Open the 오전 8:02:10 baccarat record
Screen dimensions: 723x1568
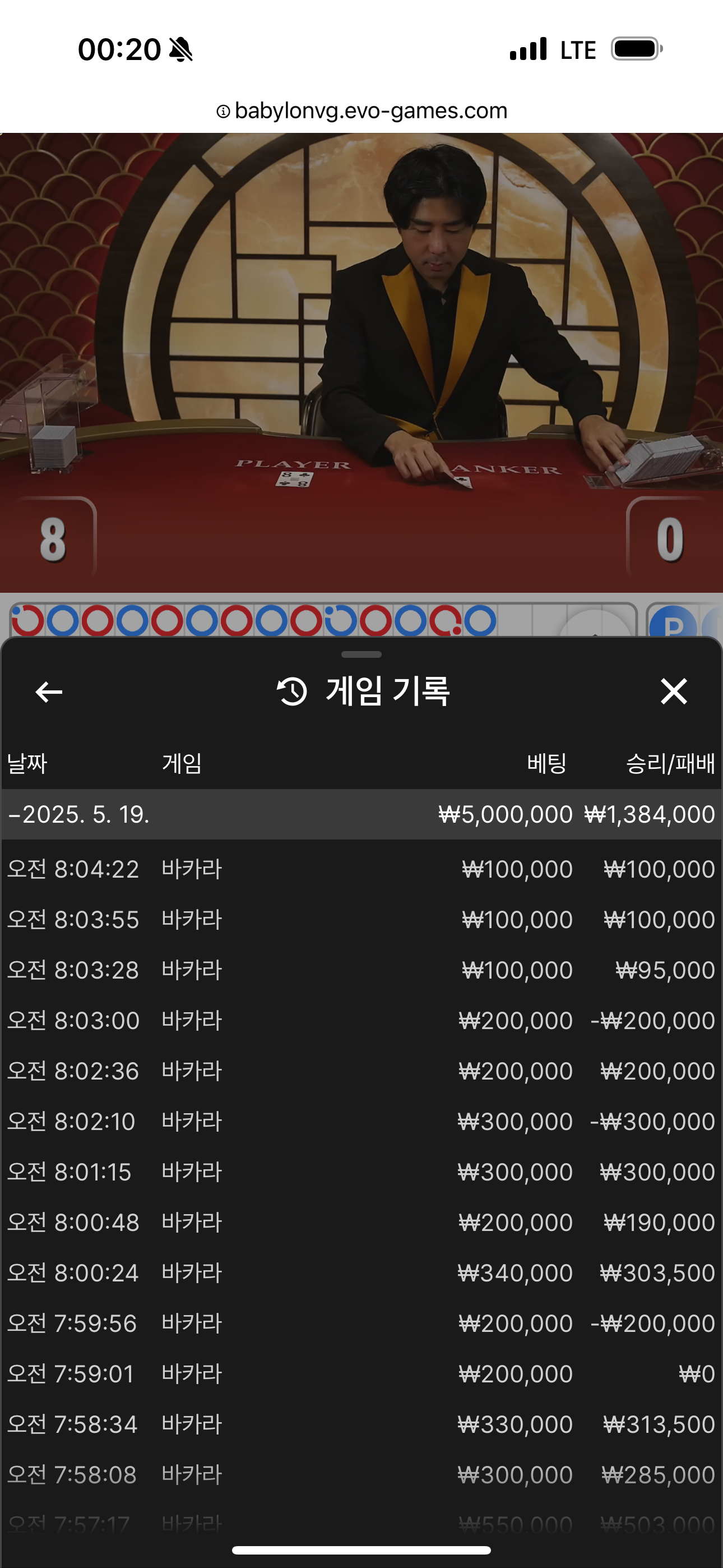tap(361, 1121)
